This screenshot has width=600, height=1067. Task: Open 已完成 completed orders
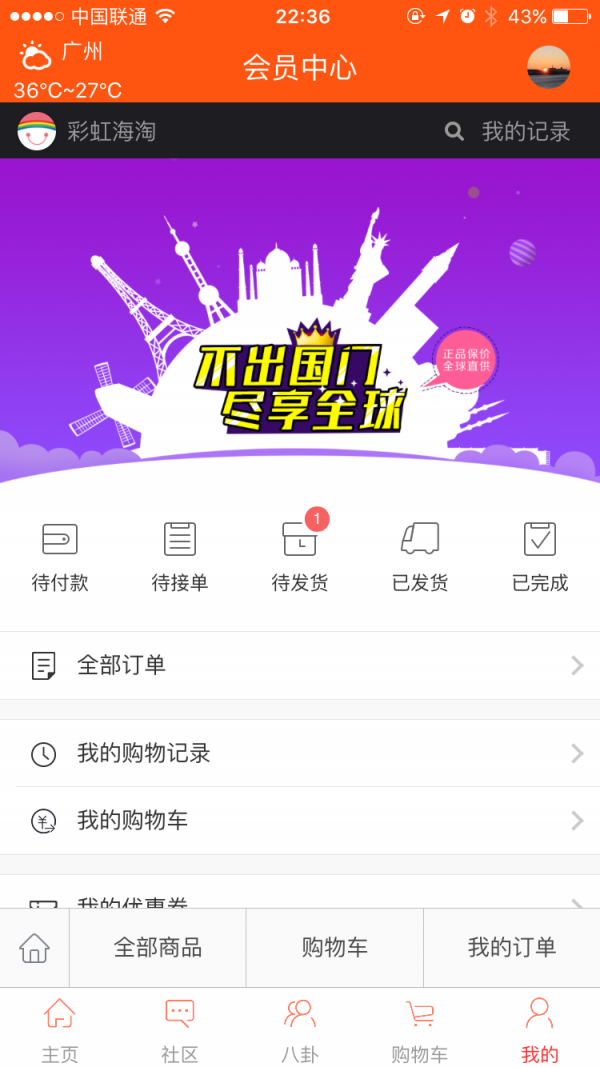tap(540, 556)
